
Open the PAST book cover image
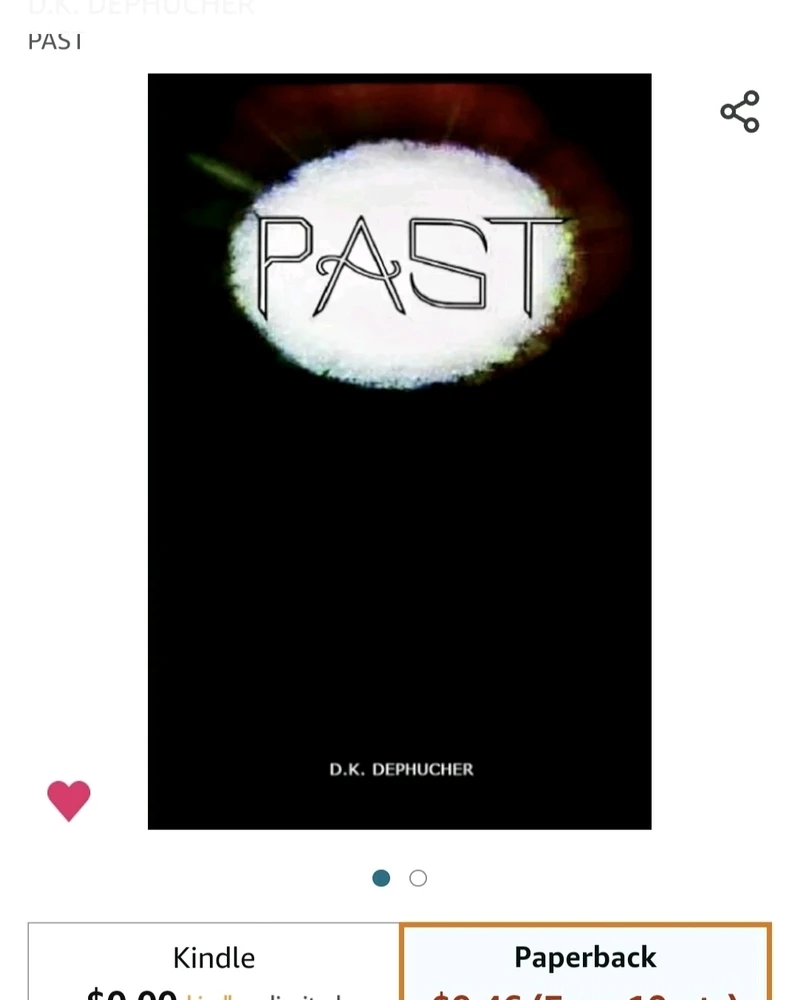399,451
